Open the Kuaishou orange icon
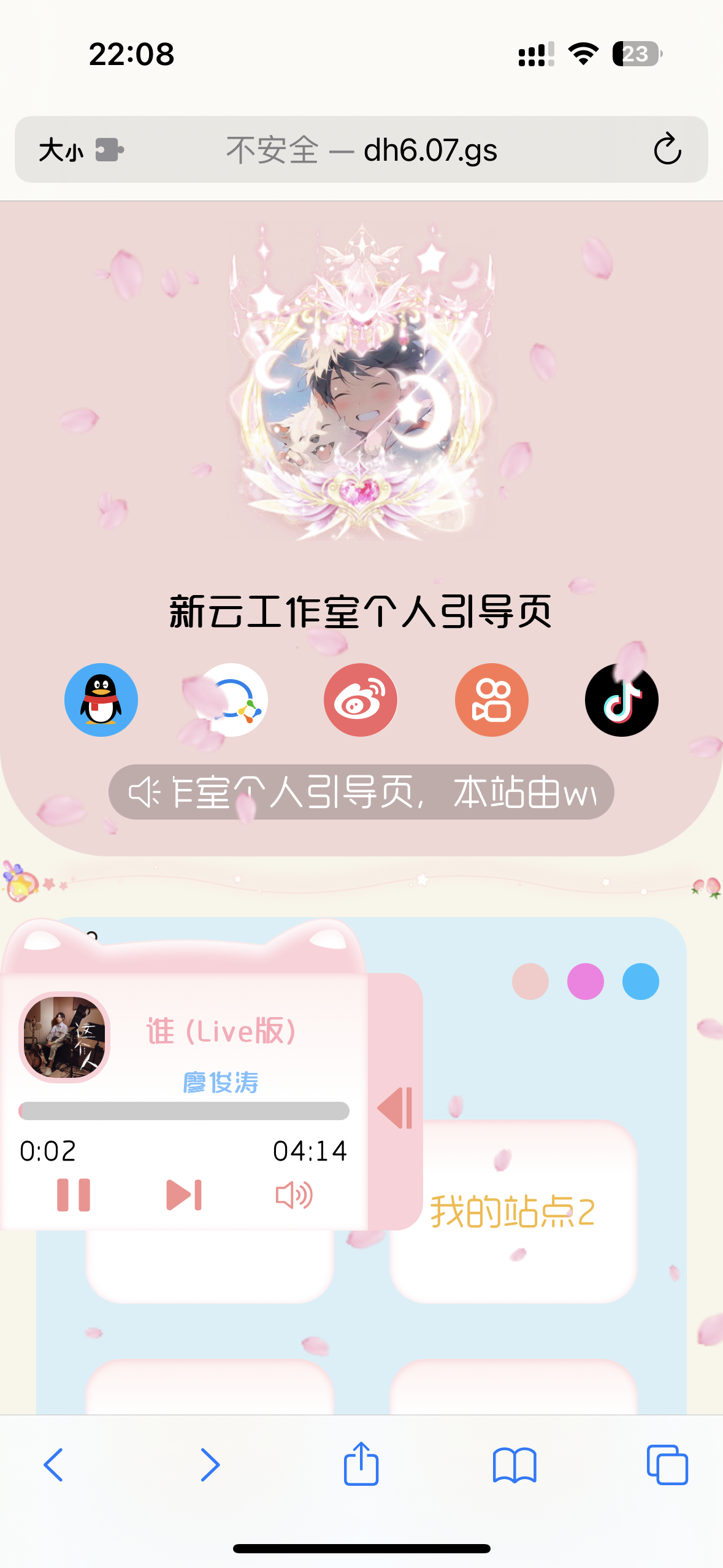This screenshot has height=1568, width=723. point(491,700)
